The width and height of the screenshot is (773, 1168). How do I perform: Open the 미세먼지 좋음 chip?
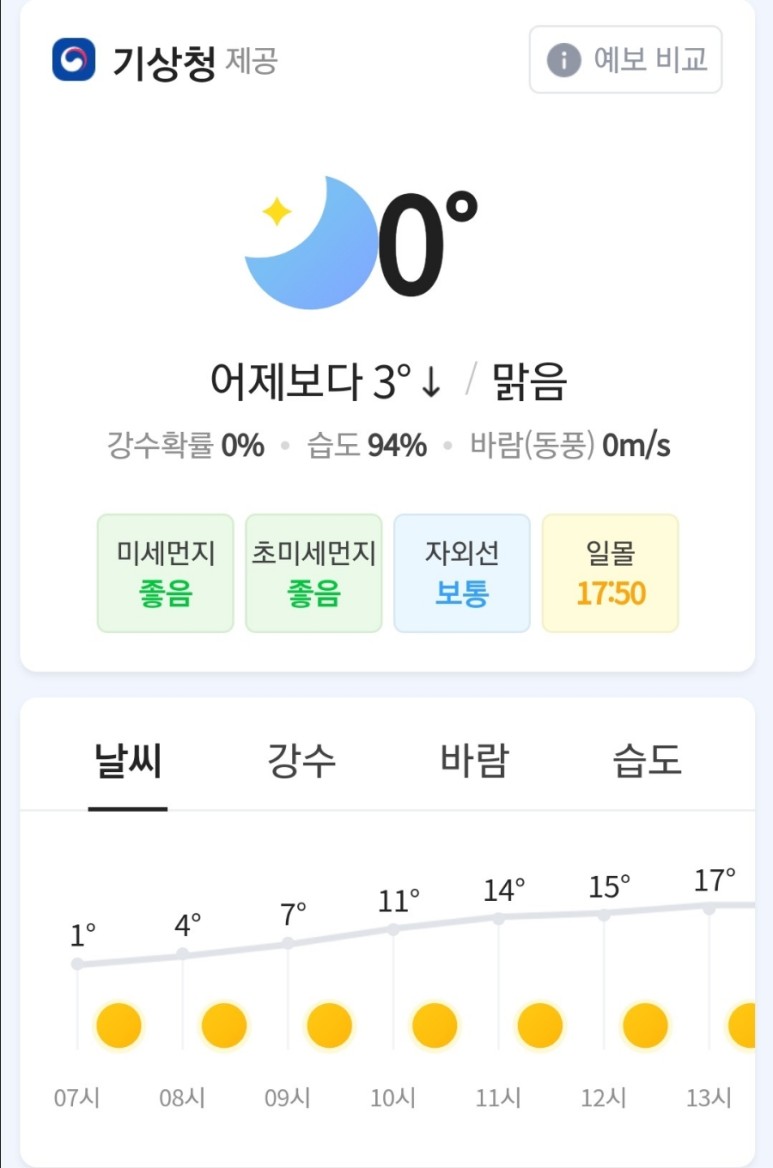[x=165, y=573]
